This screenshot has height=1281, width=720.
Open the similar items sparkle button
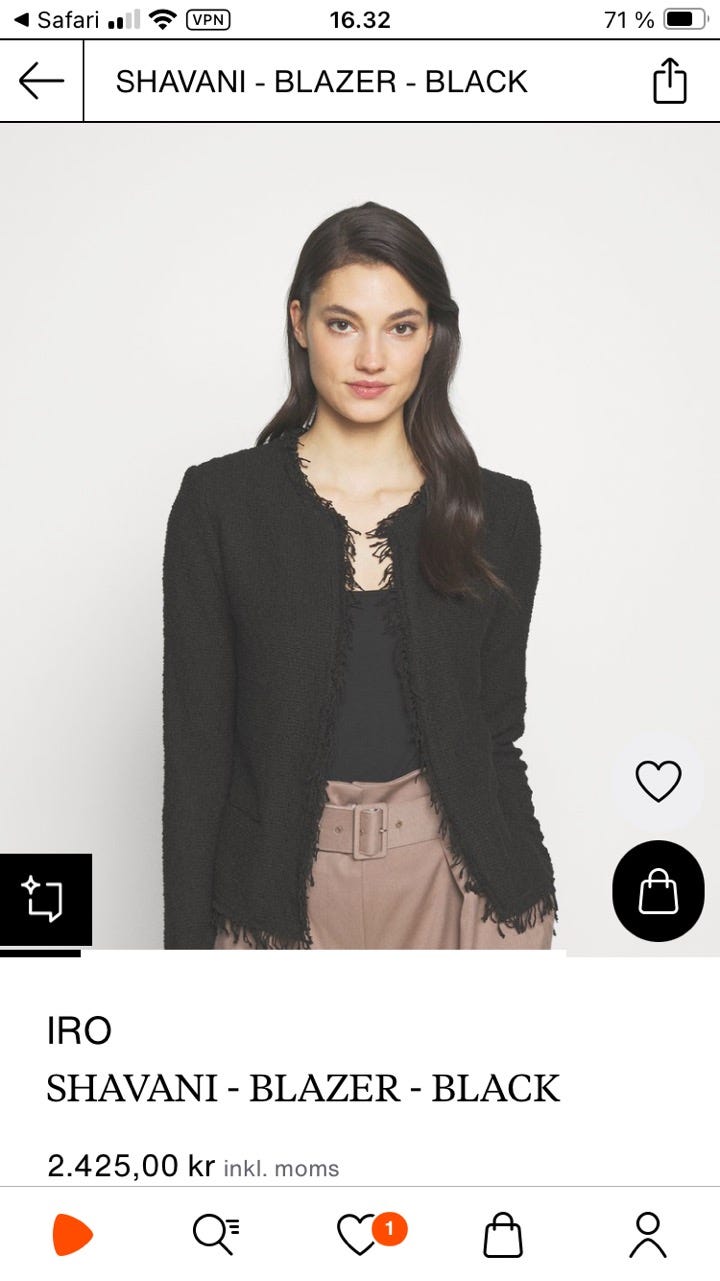click(x=45, y=899)
